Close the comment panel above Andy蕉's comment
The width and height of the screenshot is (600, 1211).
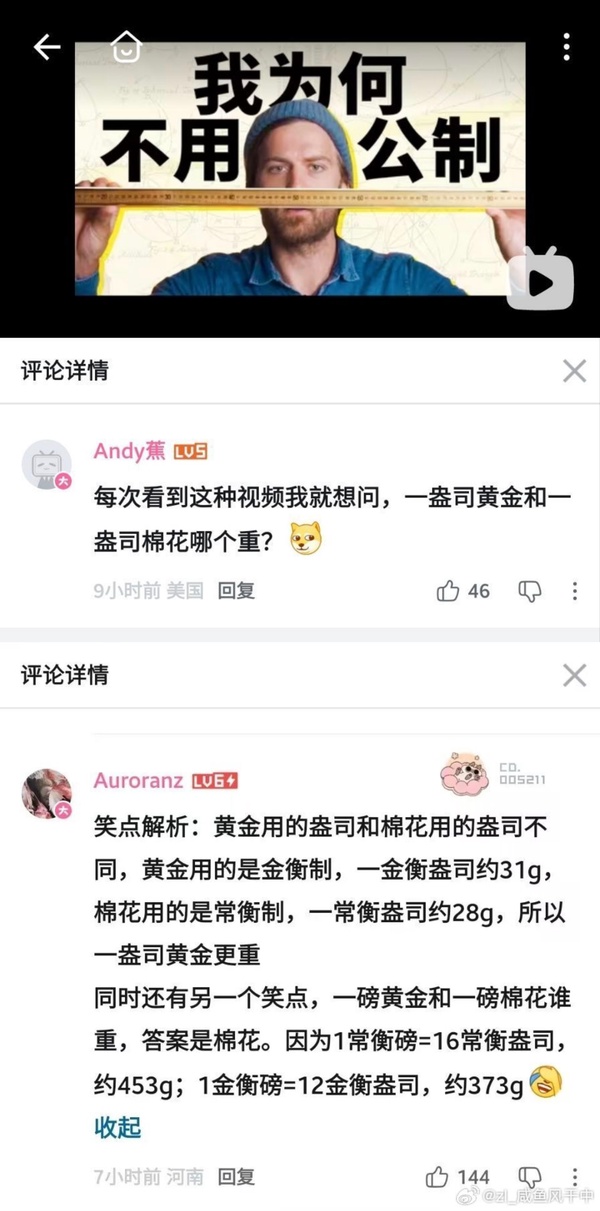(x=574, y=372)
